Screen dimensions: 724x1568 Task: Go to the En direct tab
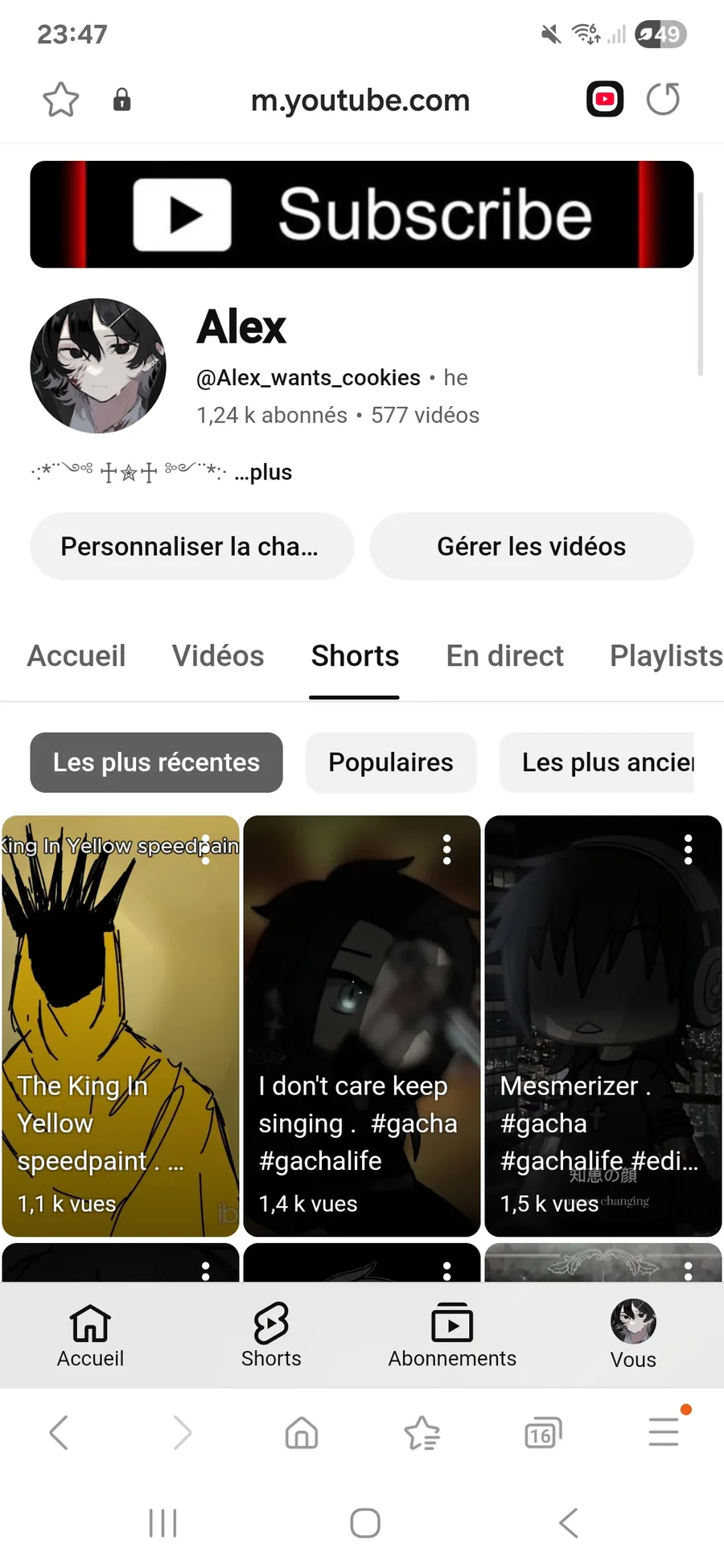[504, 656]
